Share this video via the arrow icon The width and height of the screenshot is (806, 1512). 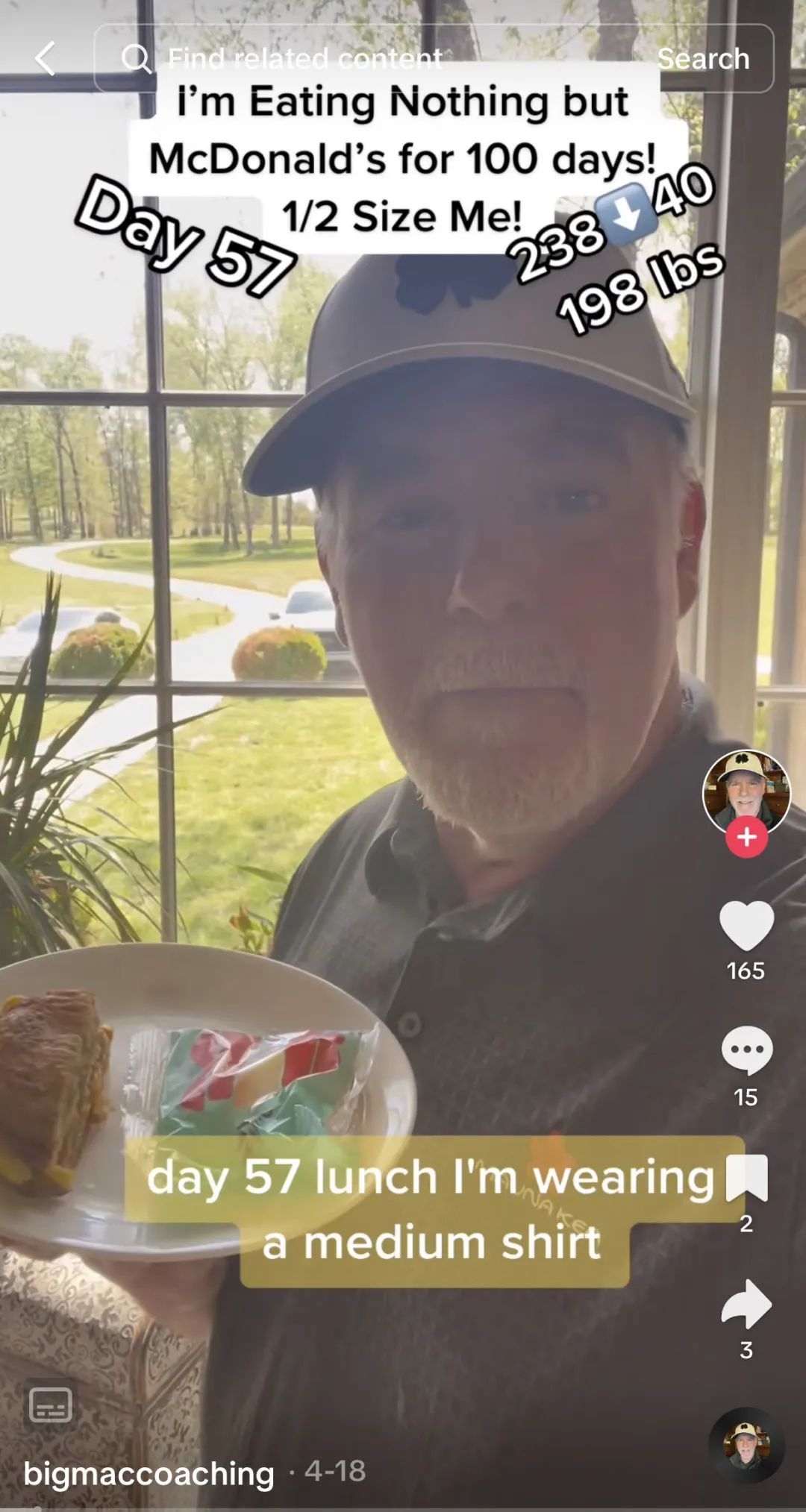click(x=746, y=1304)
